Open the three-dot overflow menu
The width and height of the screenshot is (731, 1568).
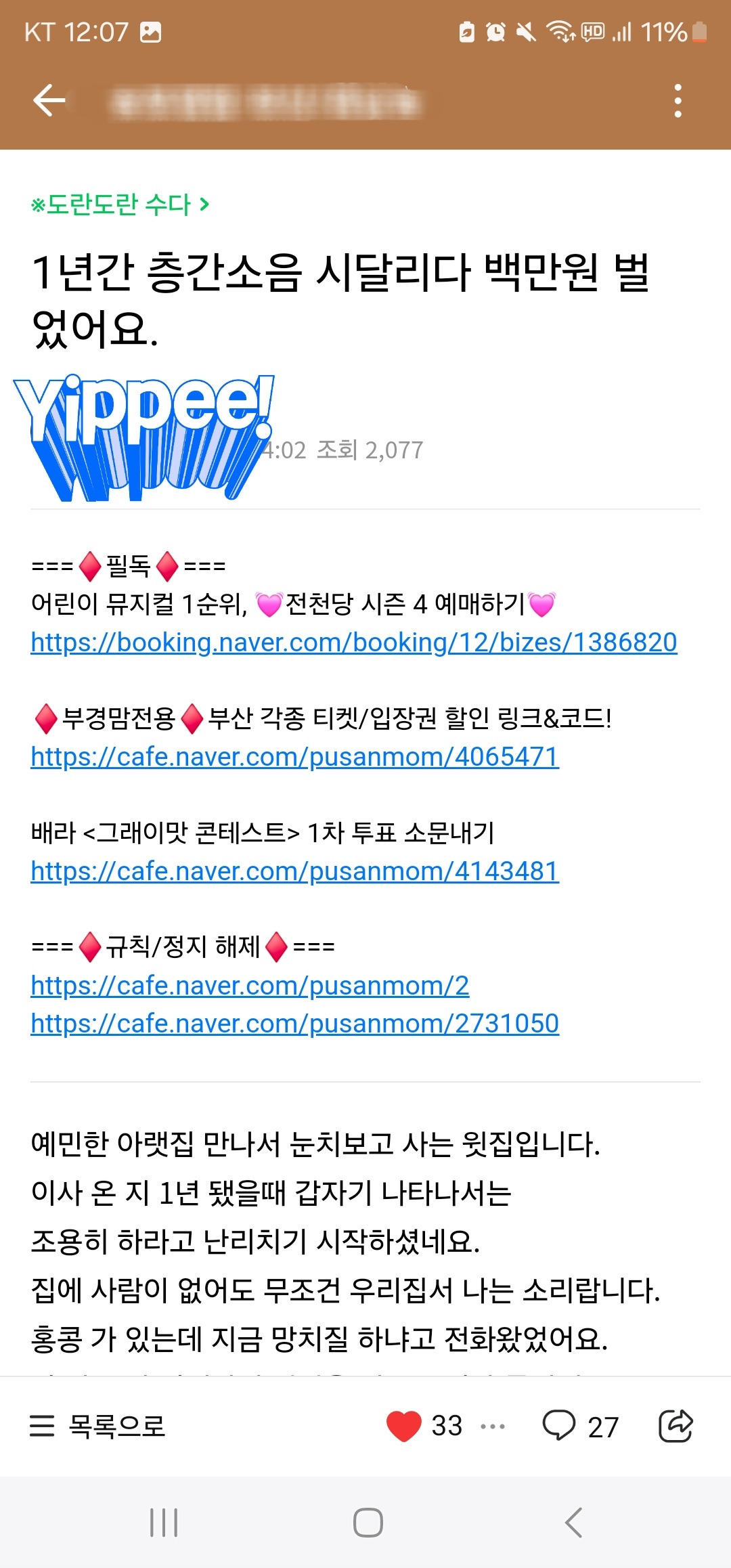click(x=678, y=101)
